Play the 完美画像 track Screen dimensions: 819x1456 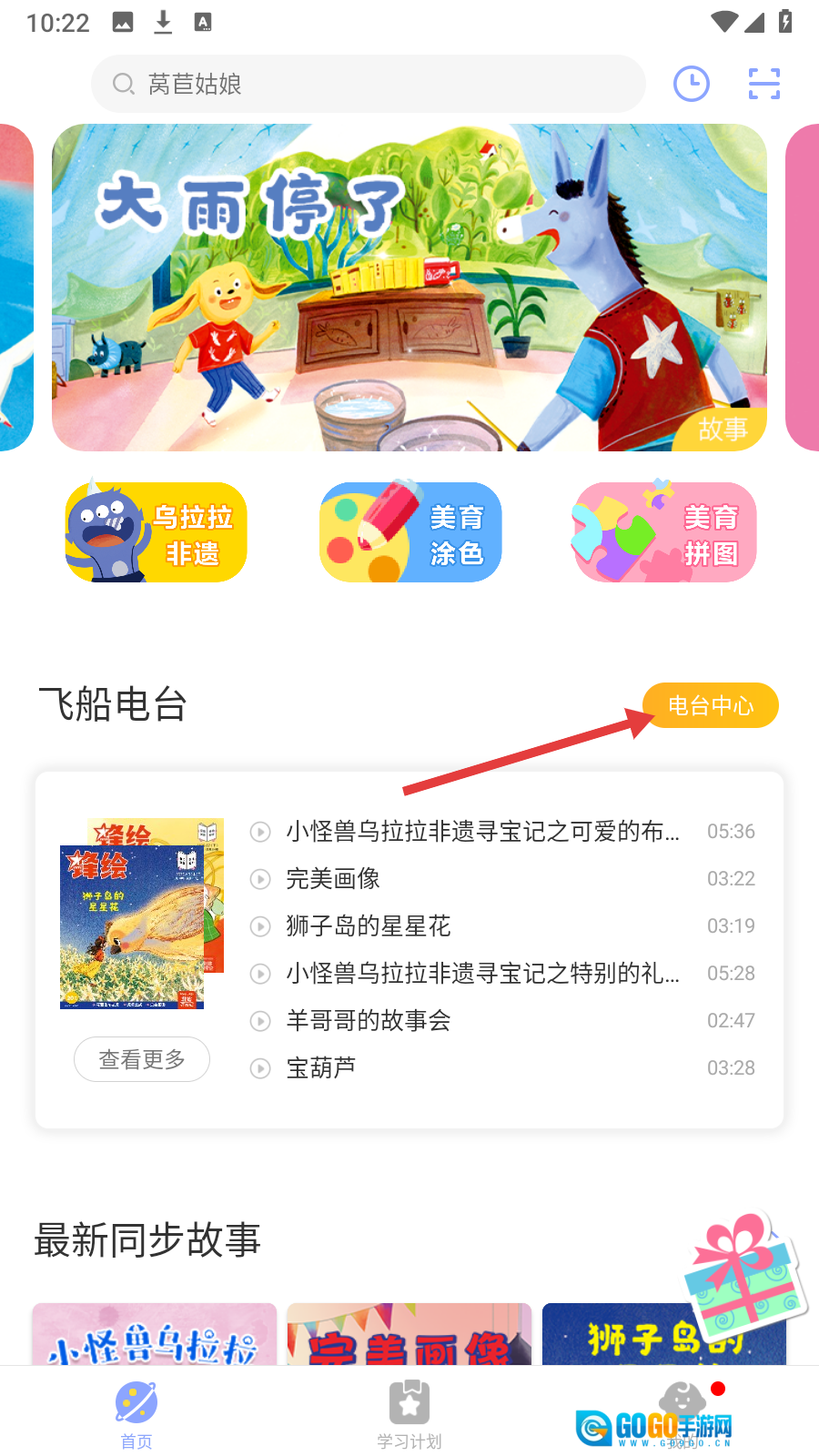[x=333, y=879]
